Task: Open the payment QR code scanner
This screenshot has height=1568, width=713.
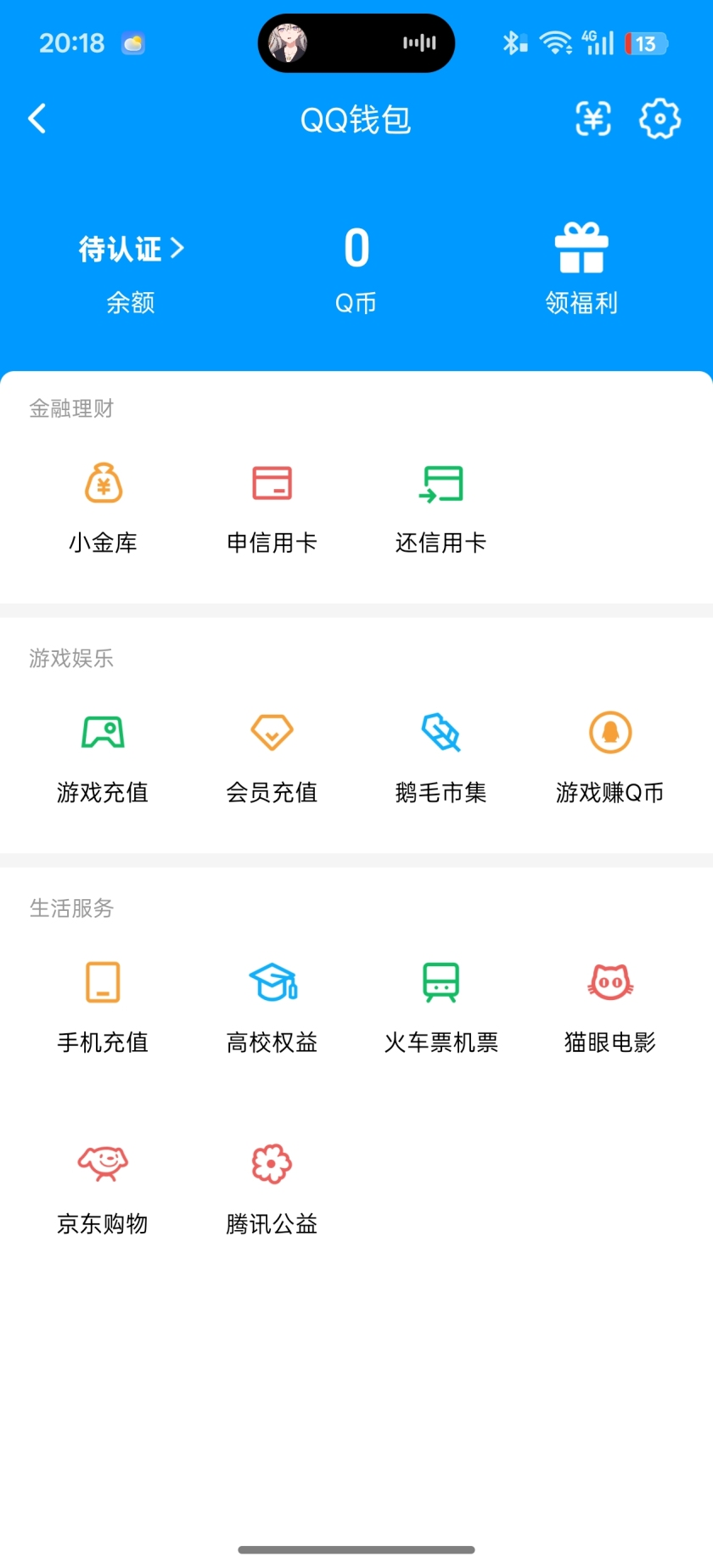Action: point(592,120)
